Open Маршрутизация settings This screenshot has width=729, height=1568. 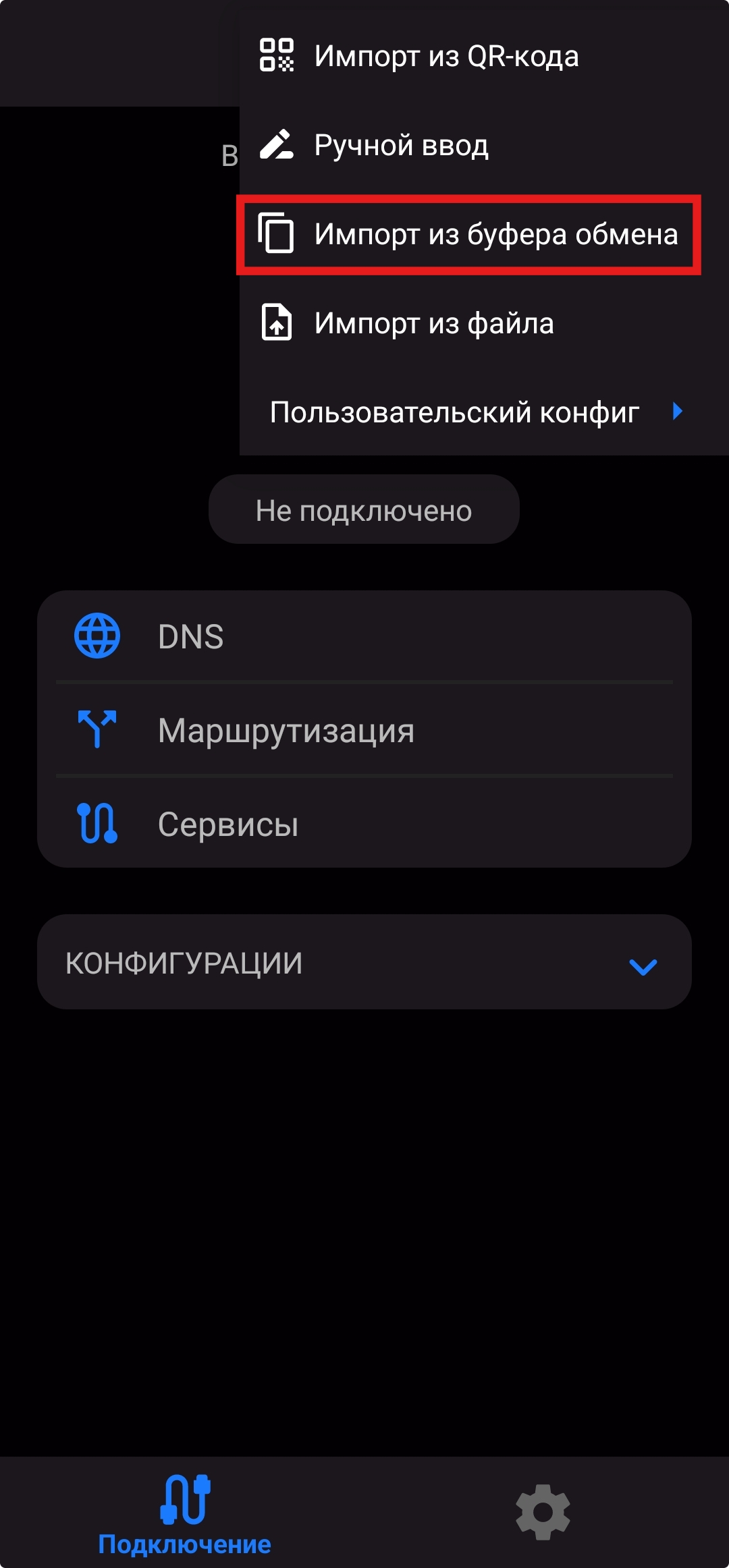click(x=364, y=730)
